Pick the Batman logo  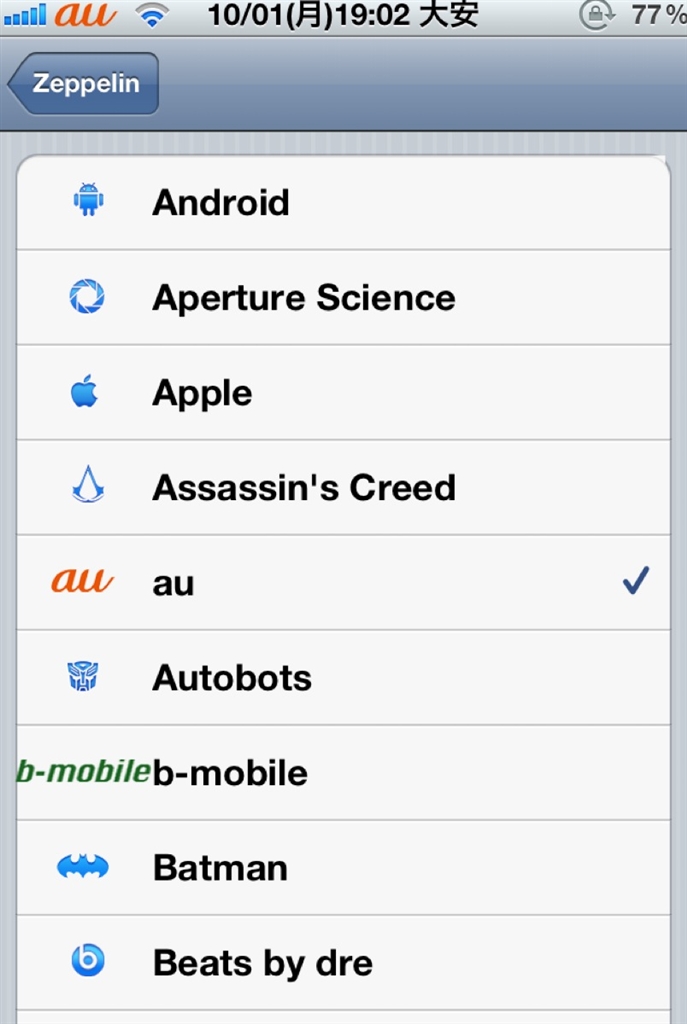tap(343, 868)
